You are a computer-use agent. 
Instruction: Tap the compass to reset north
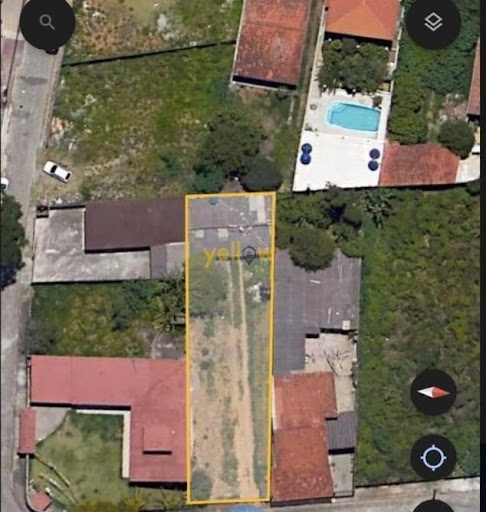pos(433,392)
